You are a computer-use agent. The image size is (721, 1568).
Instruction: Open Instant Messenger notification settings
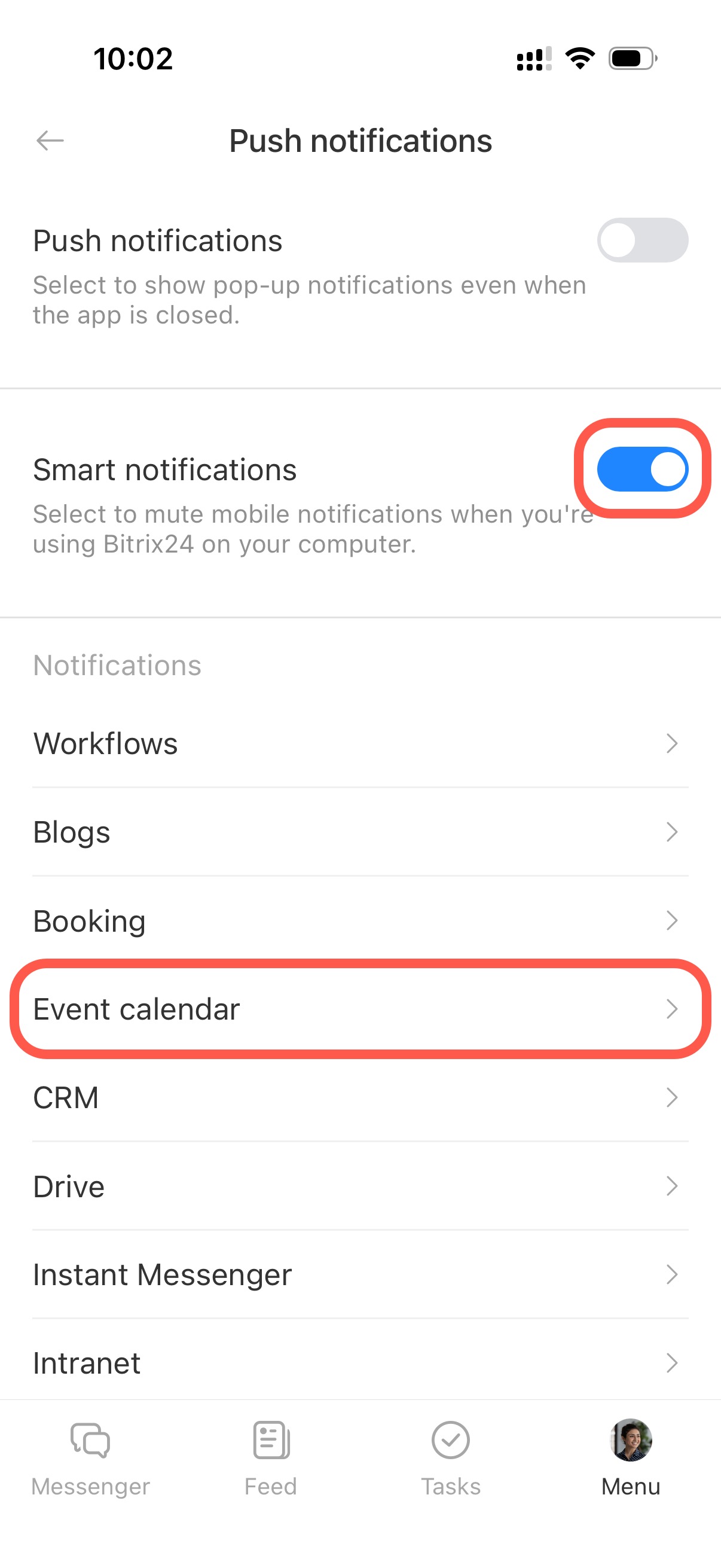360,1274
